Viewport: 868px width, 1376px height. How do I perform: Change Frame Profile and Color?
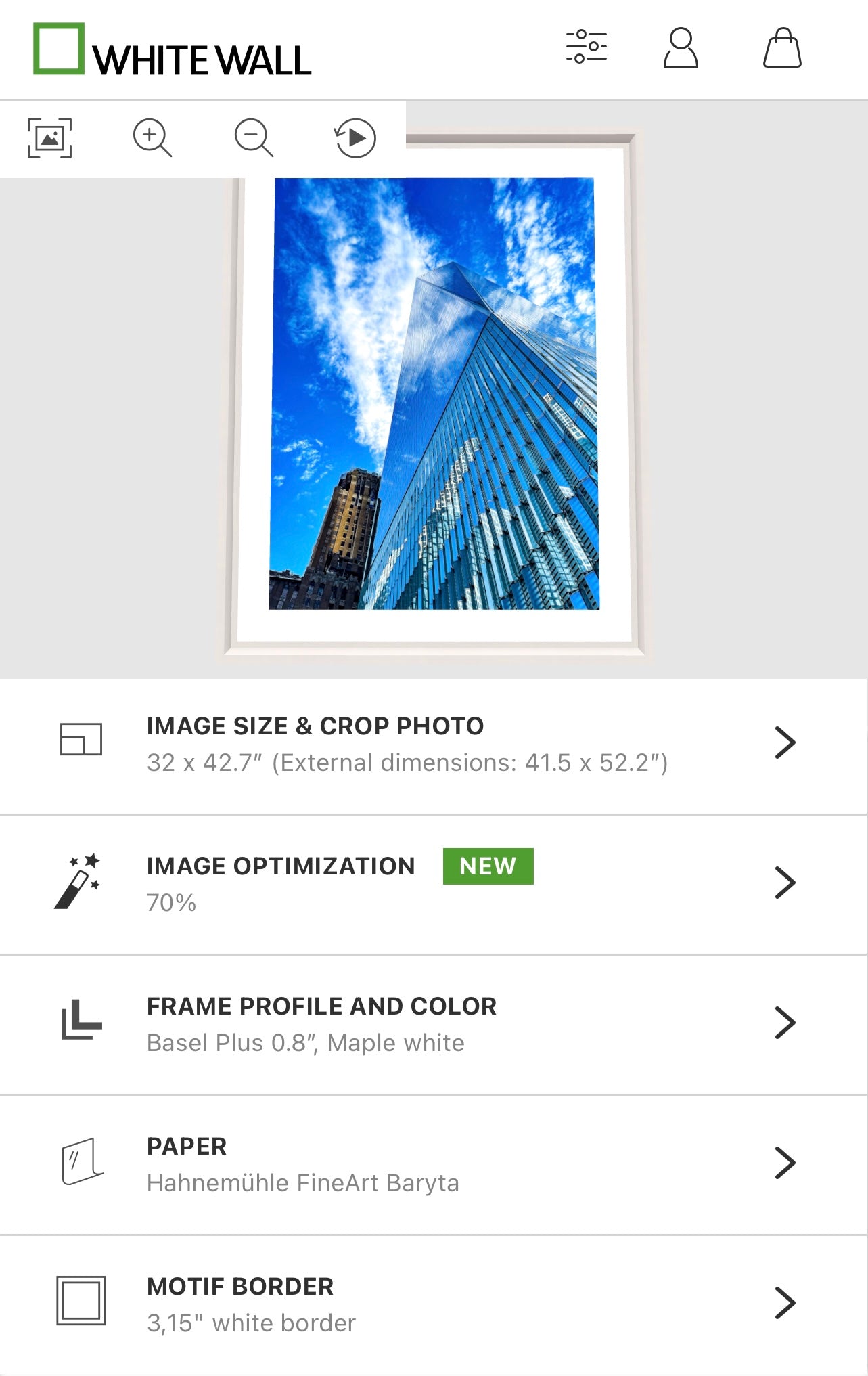tap(433, 1023)
